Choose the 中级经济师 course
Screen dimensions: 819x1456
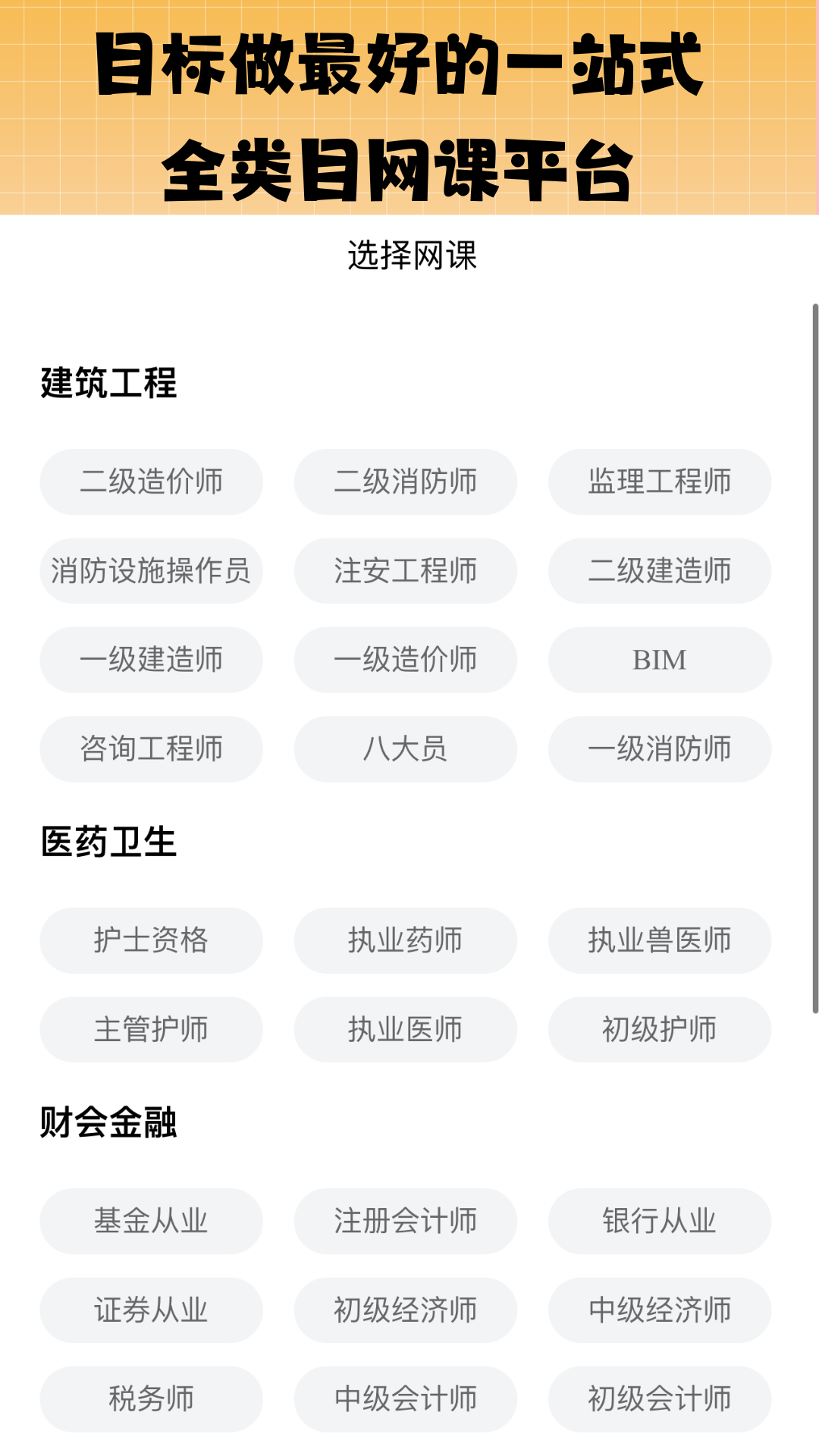tap(659, 1310)
